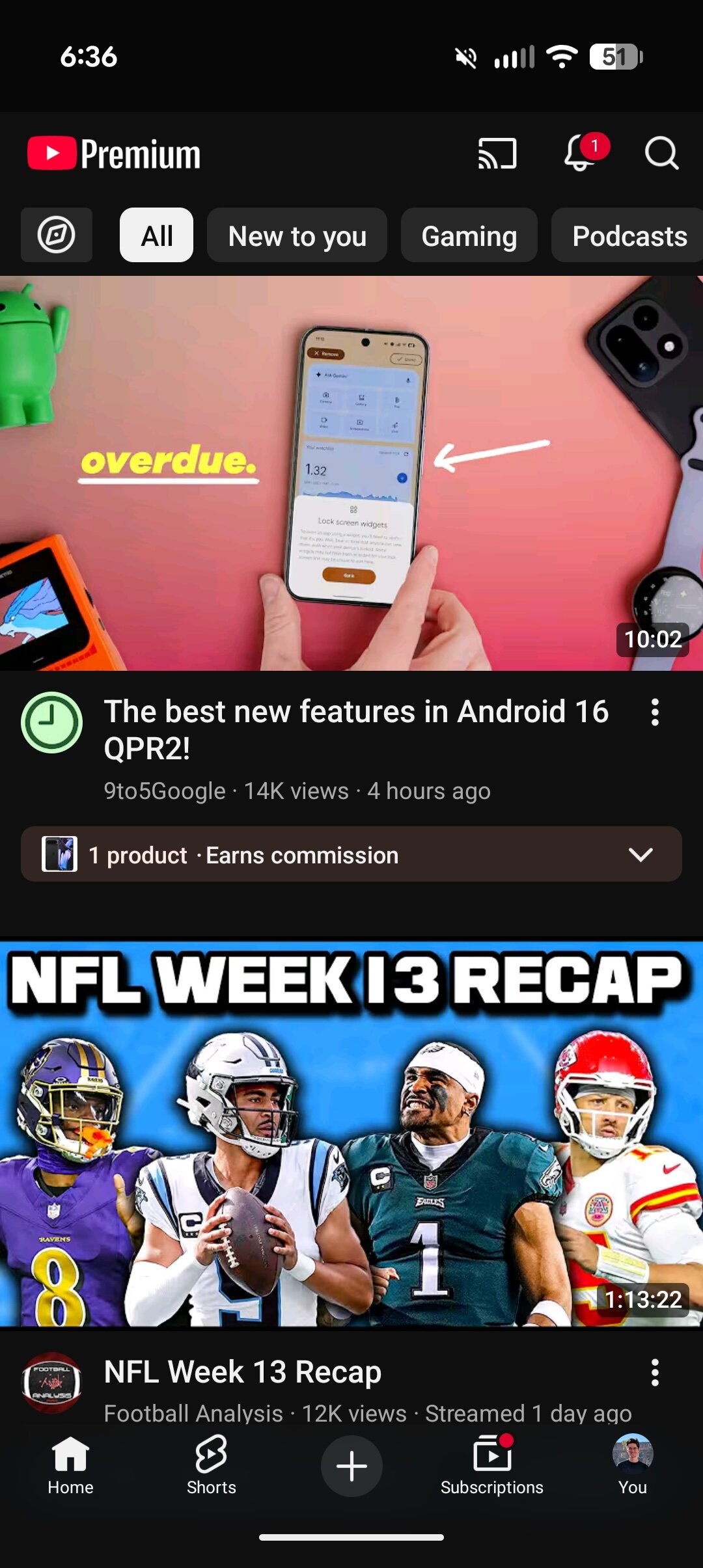The width and height of the screenshot is (703, 1568).
Task: Open the You profile tab
Action: (x=632, y=1465)
